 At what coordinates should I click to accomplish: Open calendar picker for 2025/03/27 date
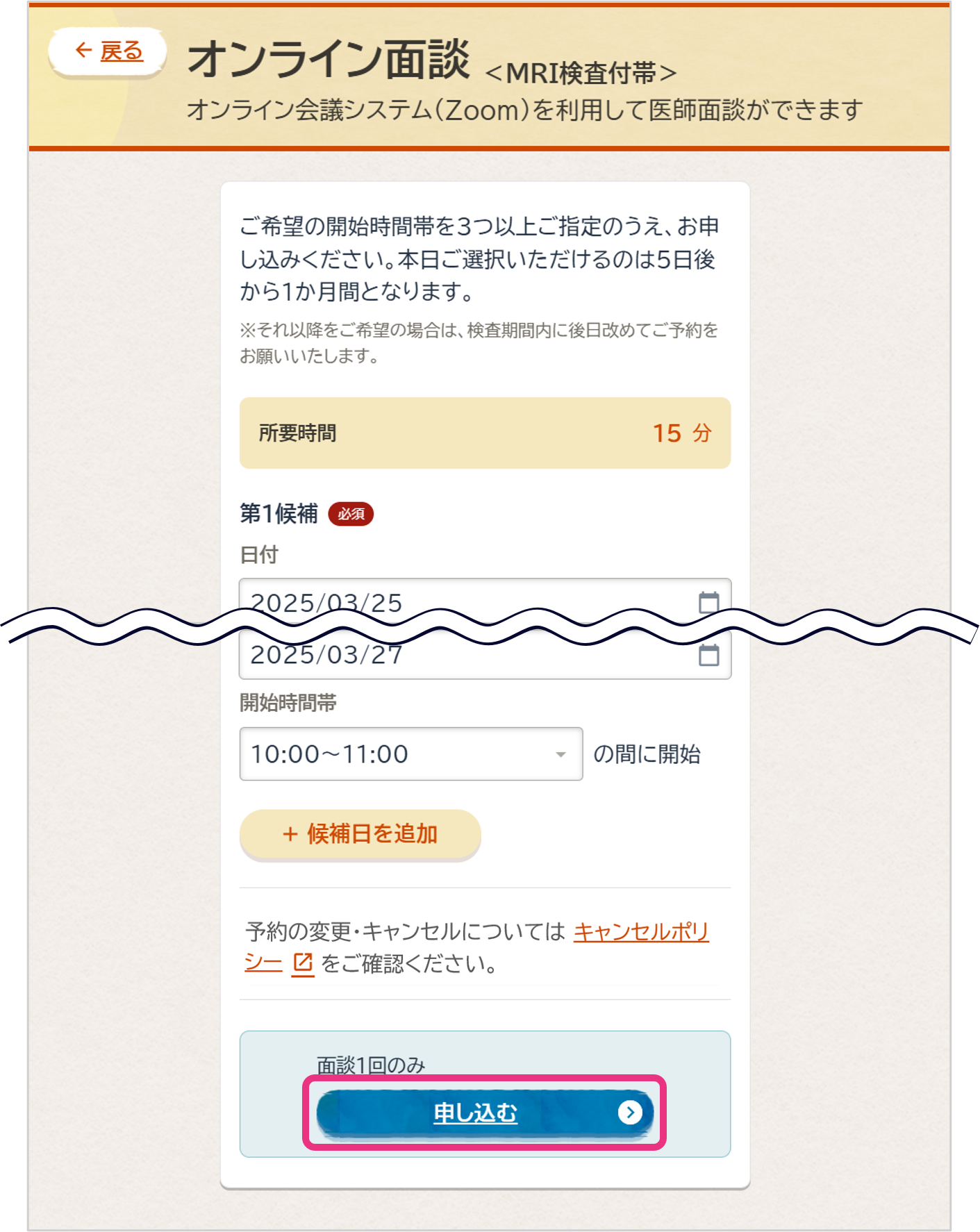coord(708,655)
